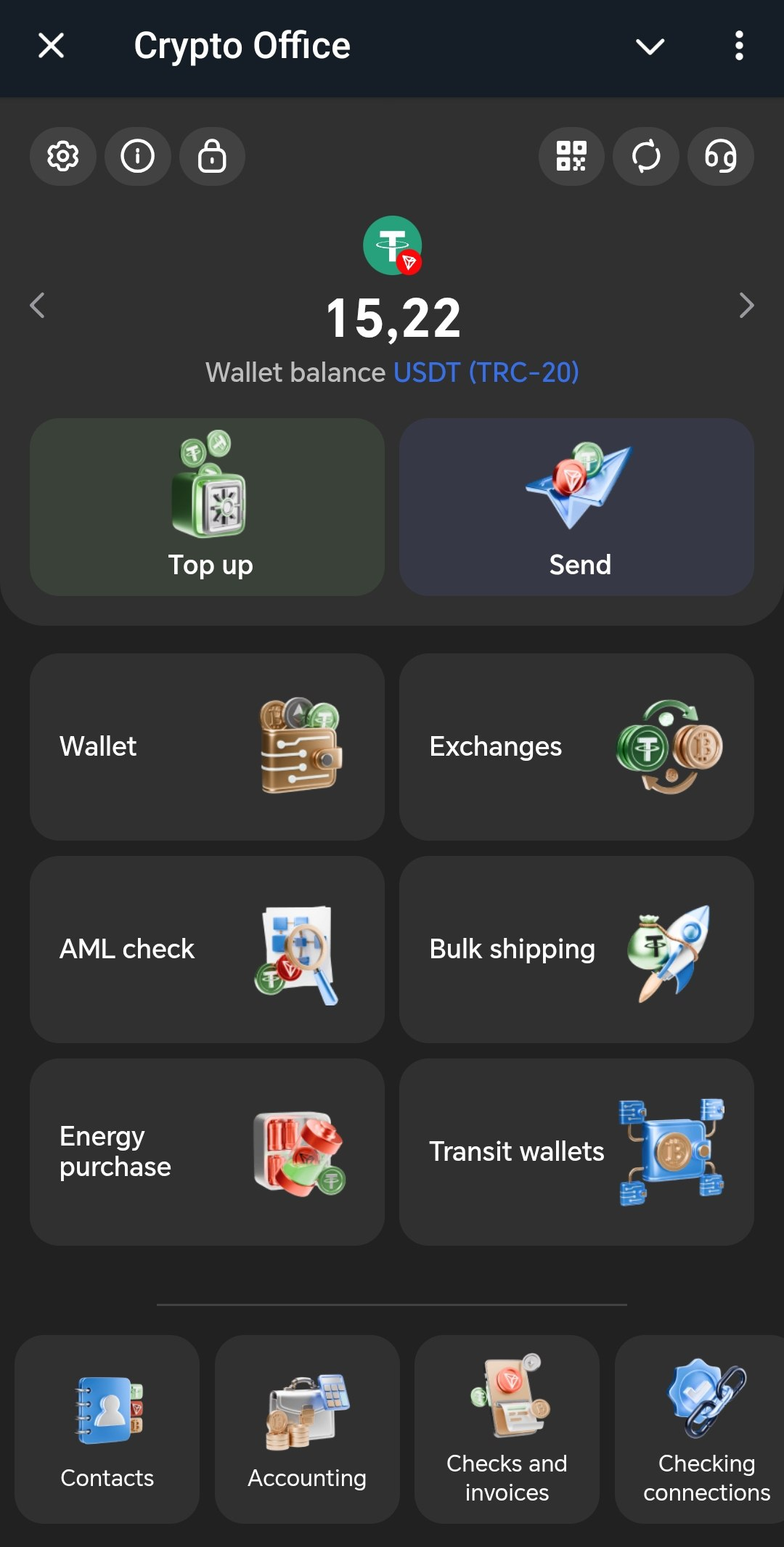Open the lock icon to secure wallet

213,156
